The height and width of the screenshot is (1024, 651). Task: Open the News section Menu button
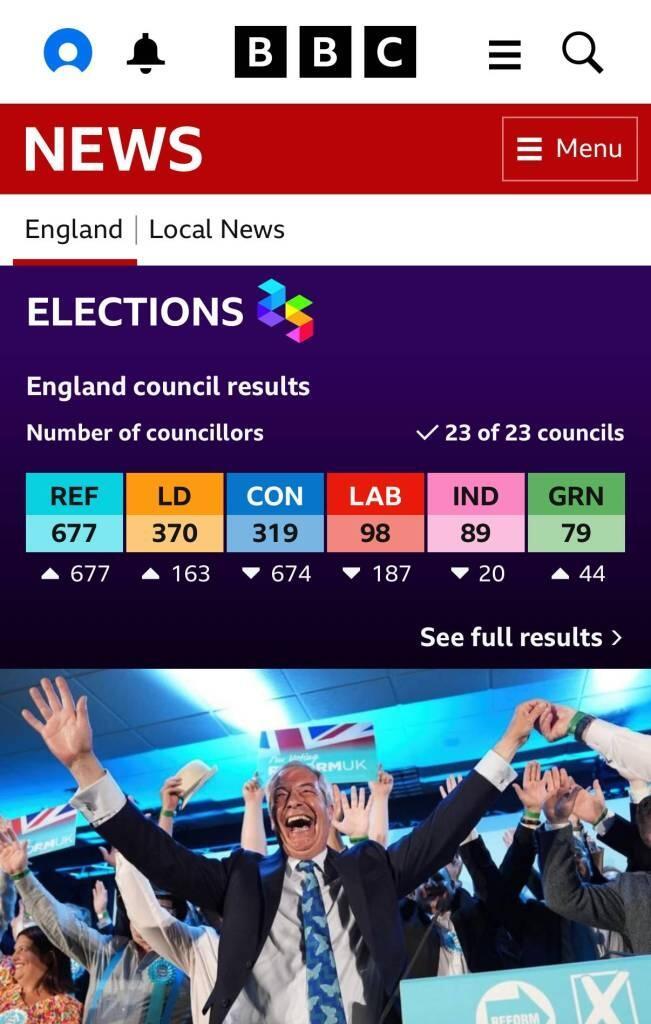(569, 149)
